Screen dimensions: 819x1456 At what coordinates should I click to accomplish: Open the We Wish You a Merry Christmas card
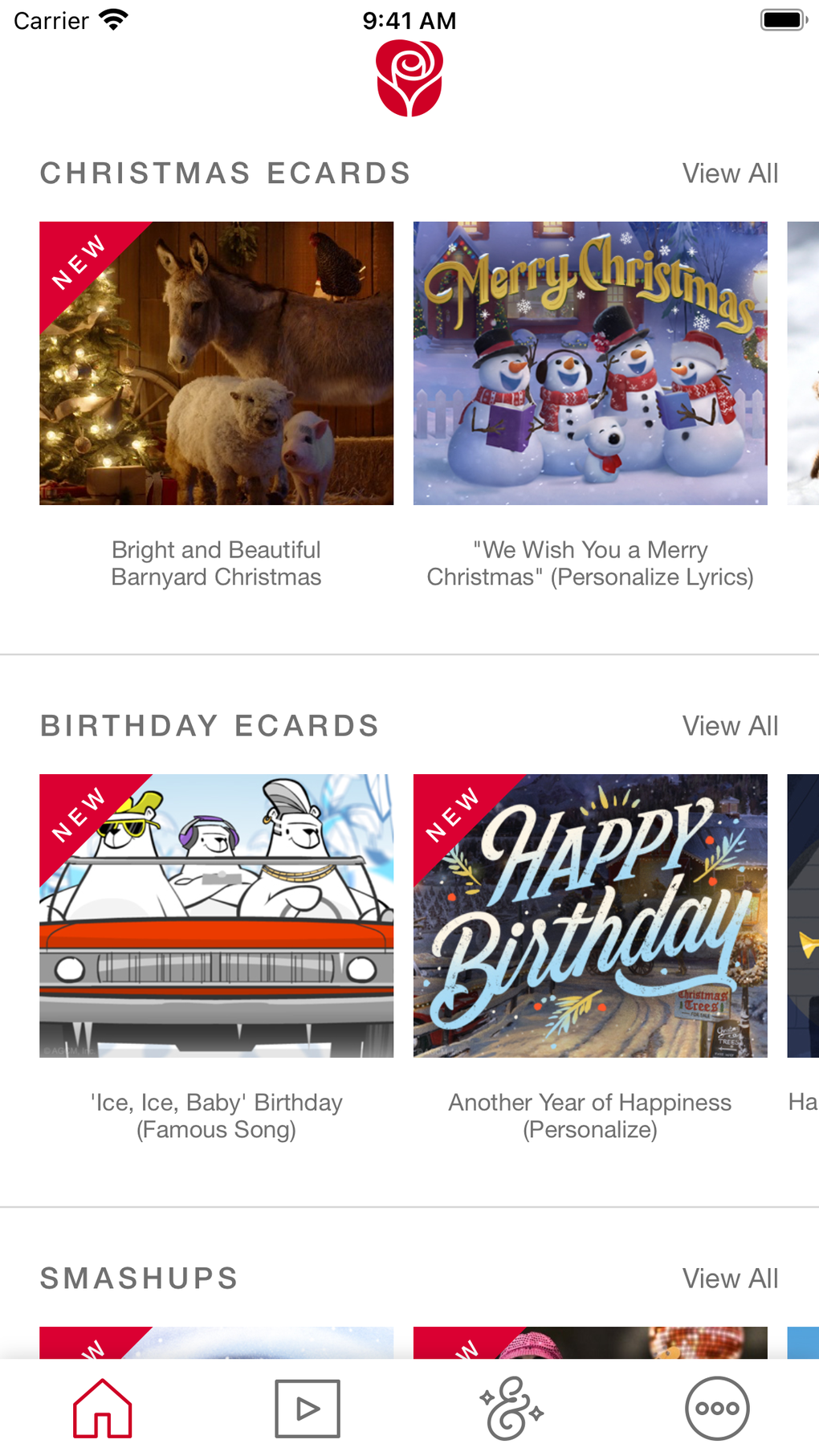589,363
